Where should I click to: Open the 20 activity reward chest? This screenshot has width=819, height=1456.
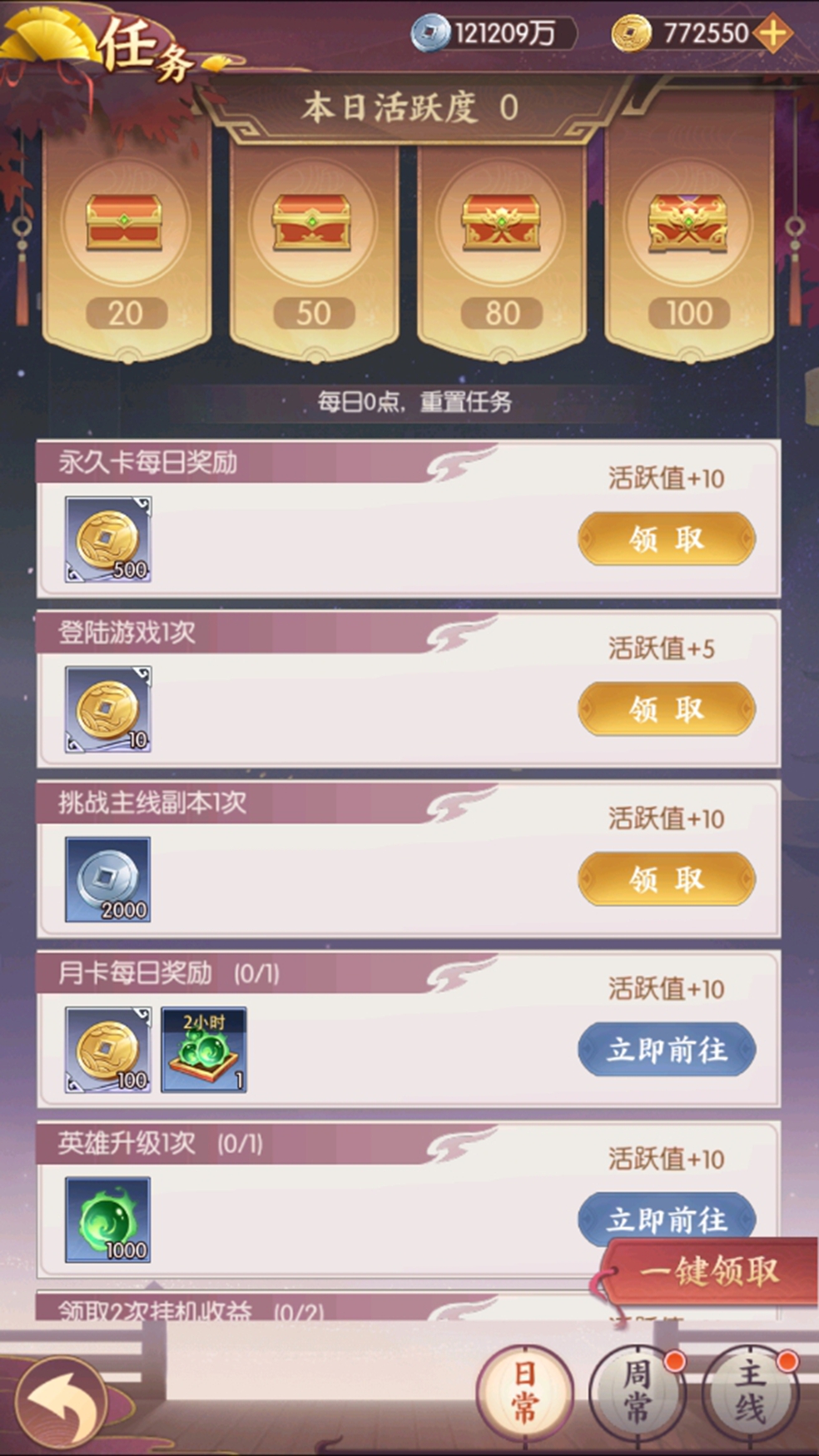pyautogui.click(x=124, y=223)
